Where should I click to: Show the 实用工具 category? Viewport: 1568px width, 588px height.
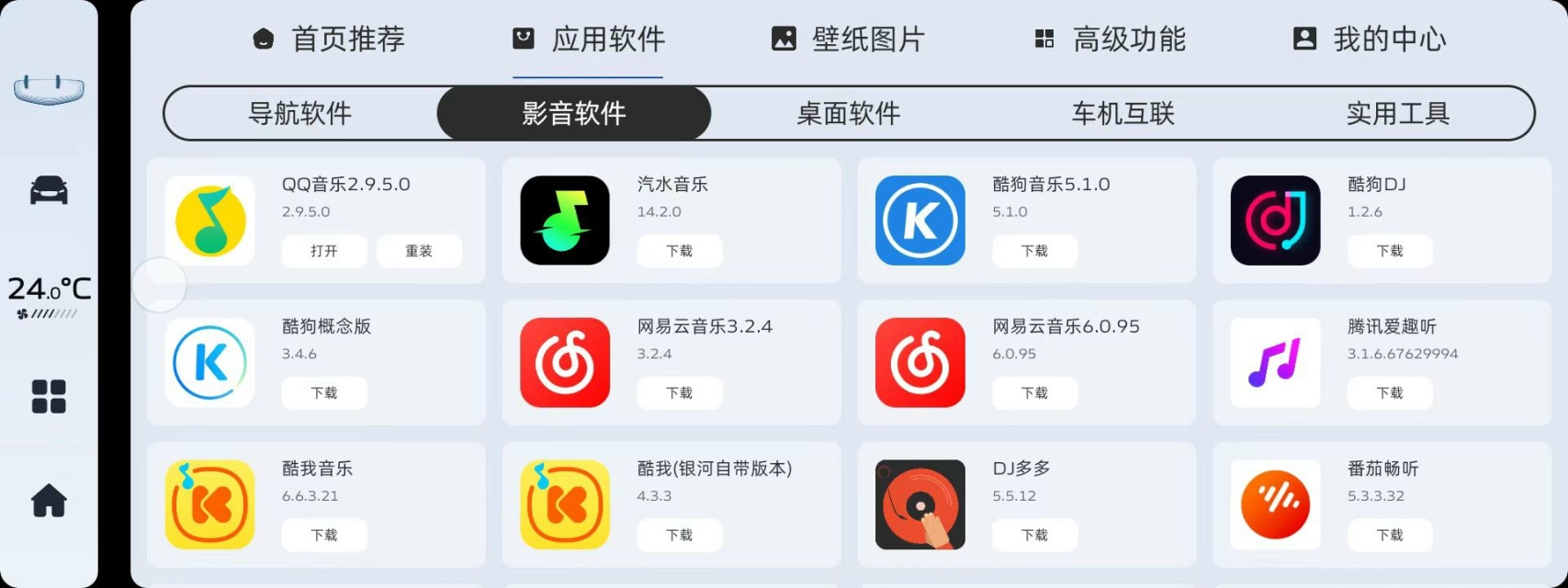click(x=1397, y=114)
